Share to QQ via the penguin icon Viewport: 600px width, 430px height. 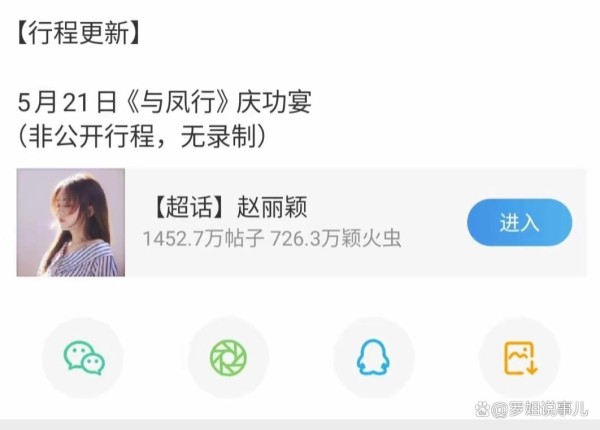click(x=373, y=357)
